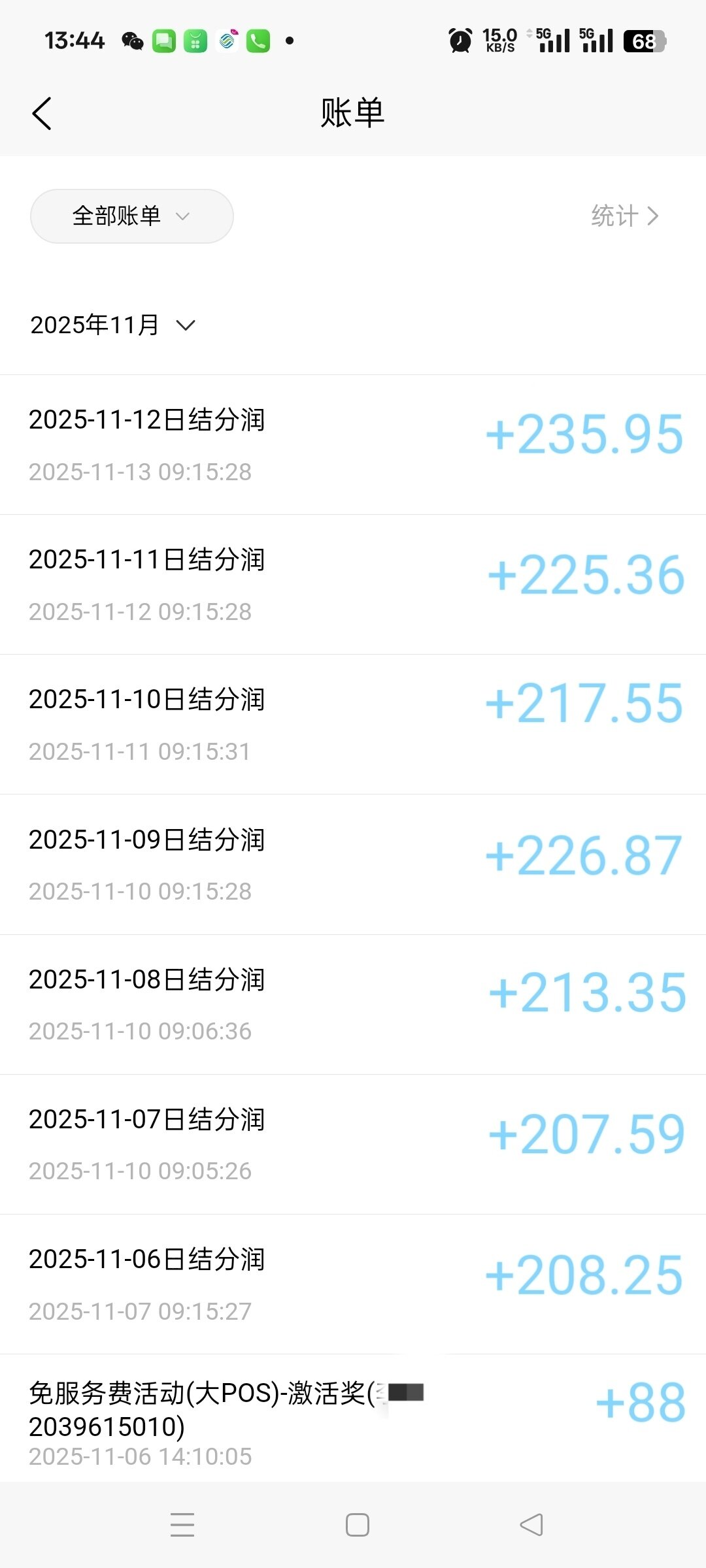View details of 2025-11-07日结分润

point(353,1144)
